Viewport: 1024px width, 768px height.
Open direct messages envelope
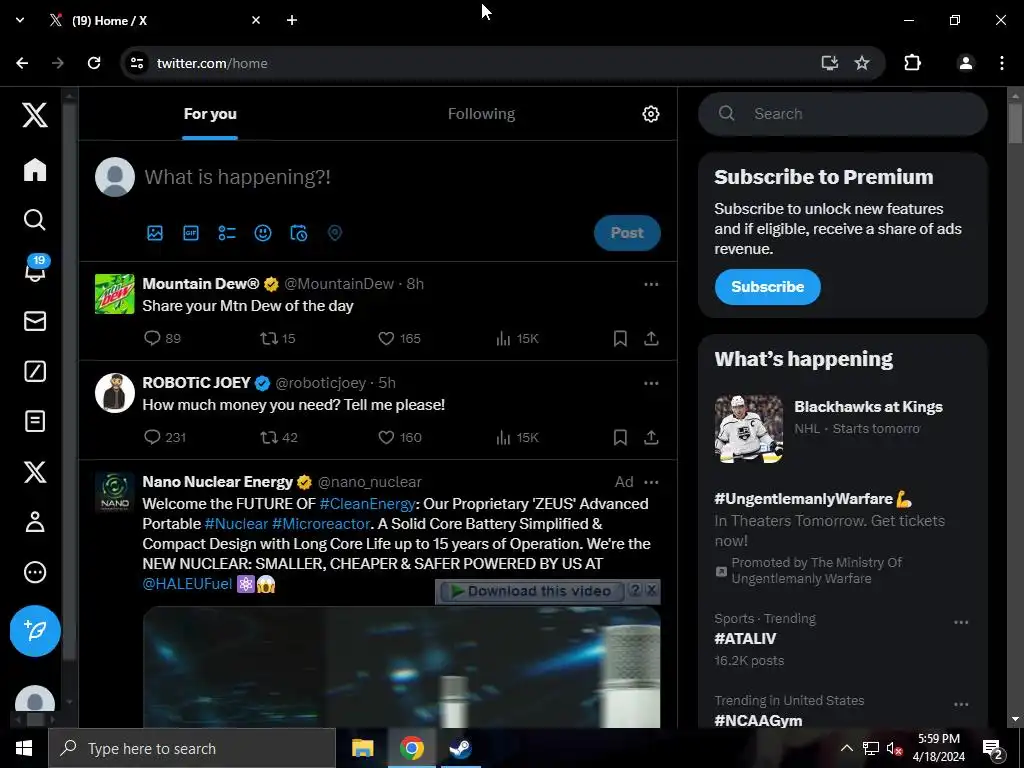pyautogui.click(x=35, y=321)
